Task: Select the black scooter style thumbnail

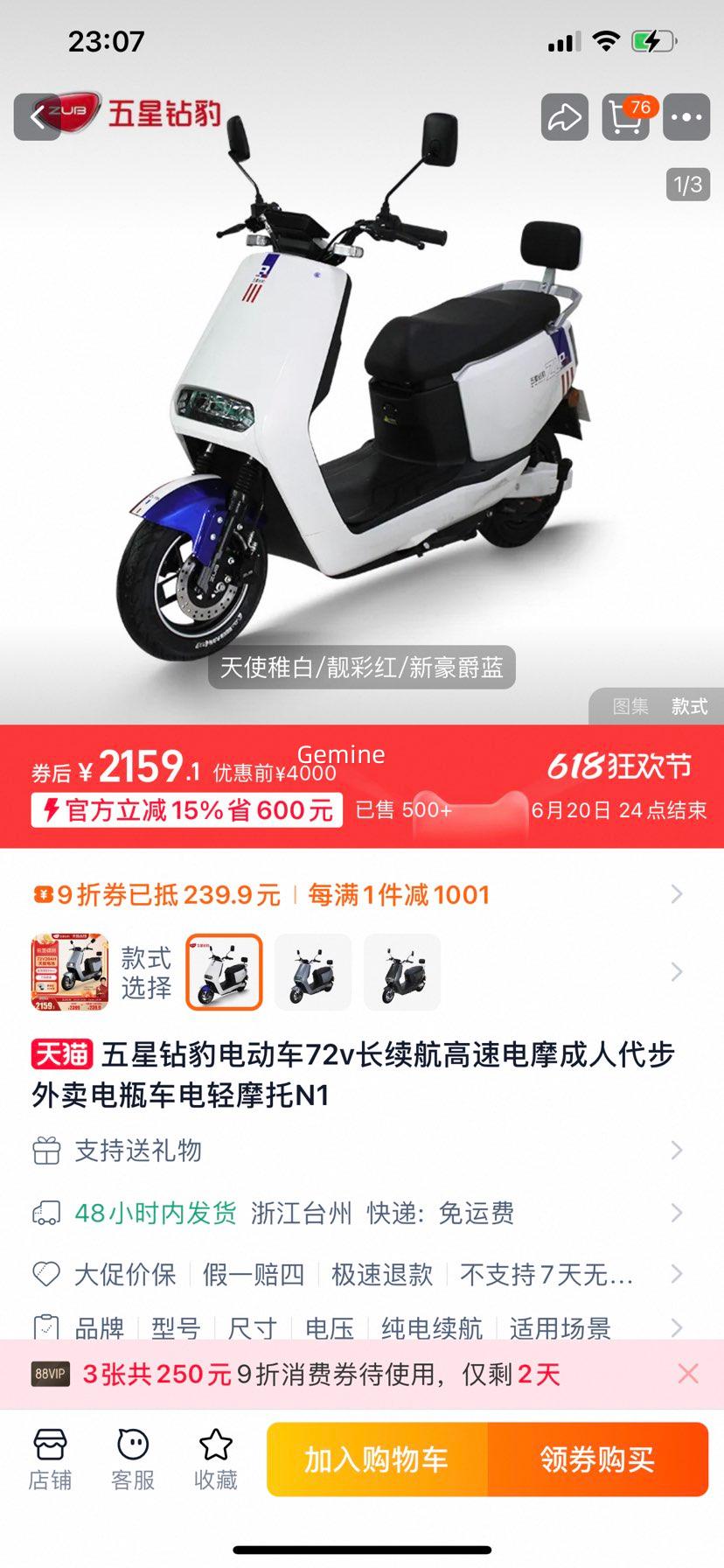Action: [402, 972]
